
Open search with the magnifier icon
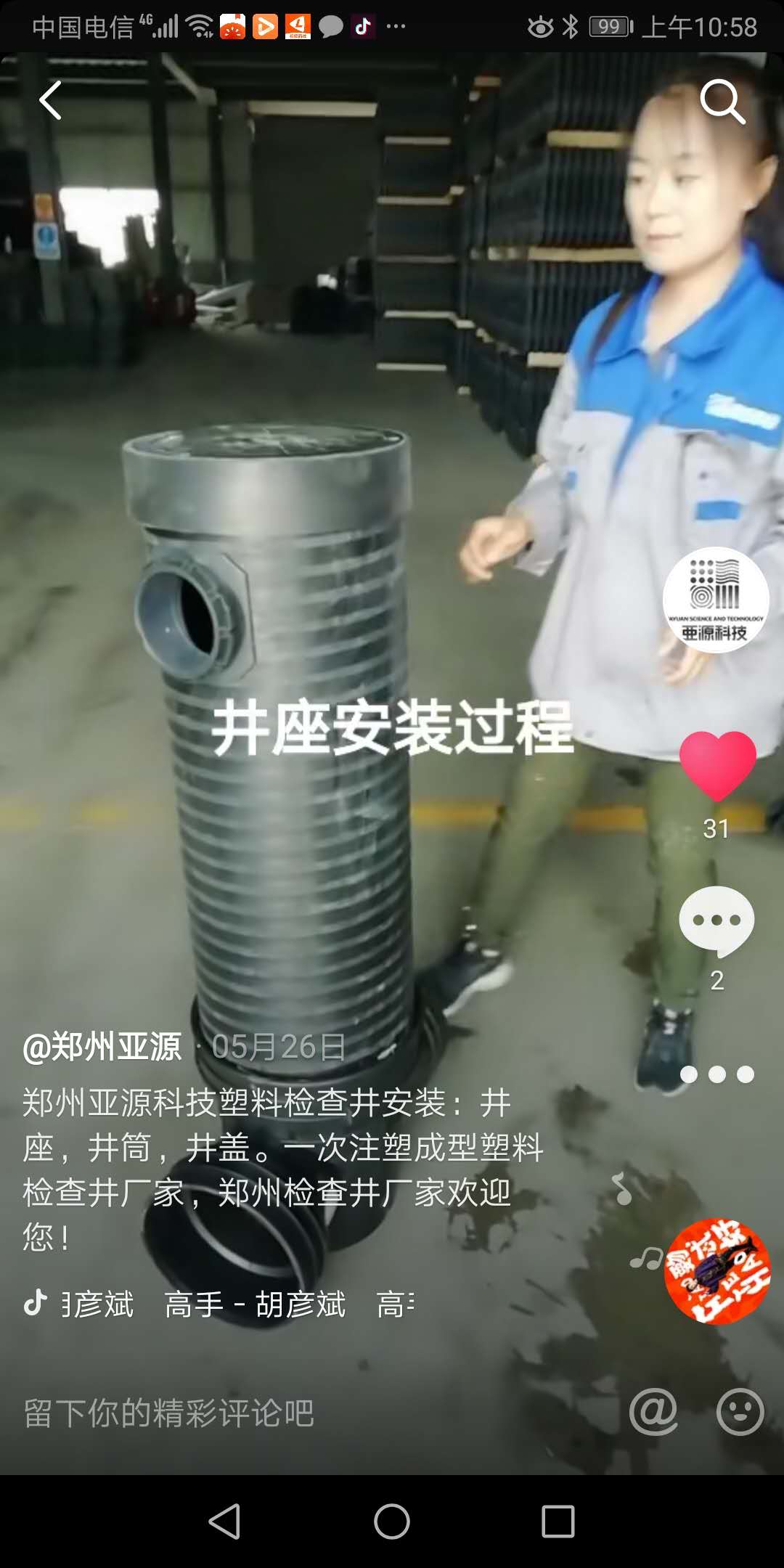[x=722, y=102]
